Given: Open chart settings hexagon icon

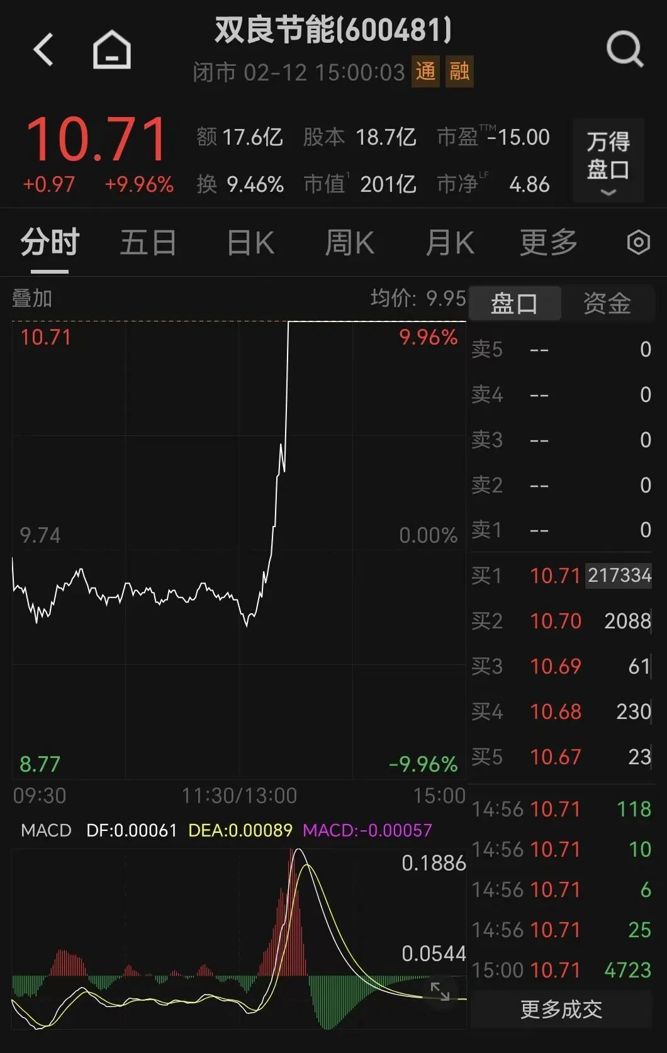Looking at the screenshot, I should pyautogui.click(x=638, y=243).
